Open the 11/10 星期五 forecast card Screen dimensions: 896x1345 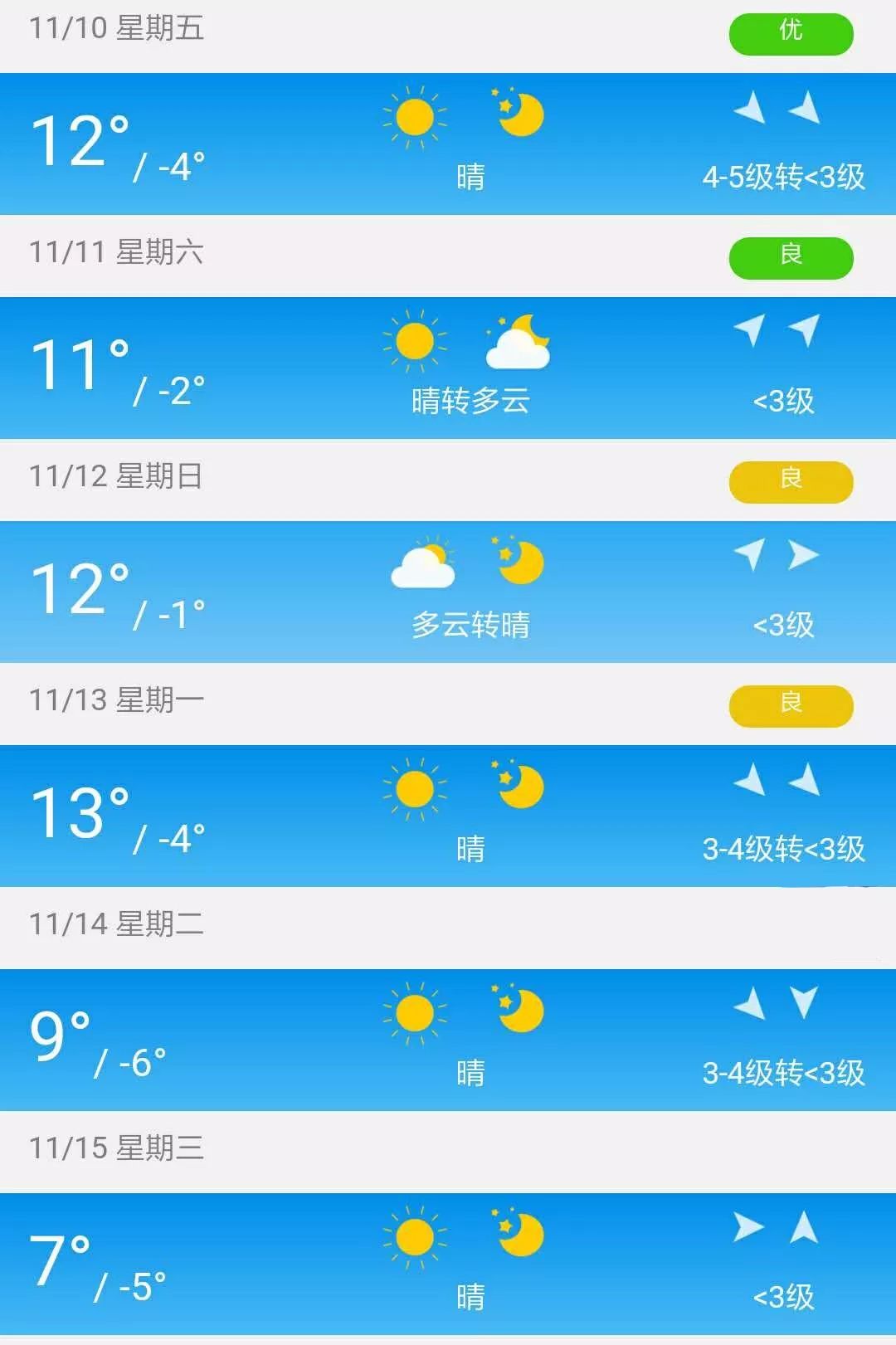[x=448, y=144]
